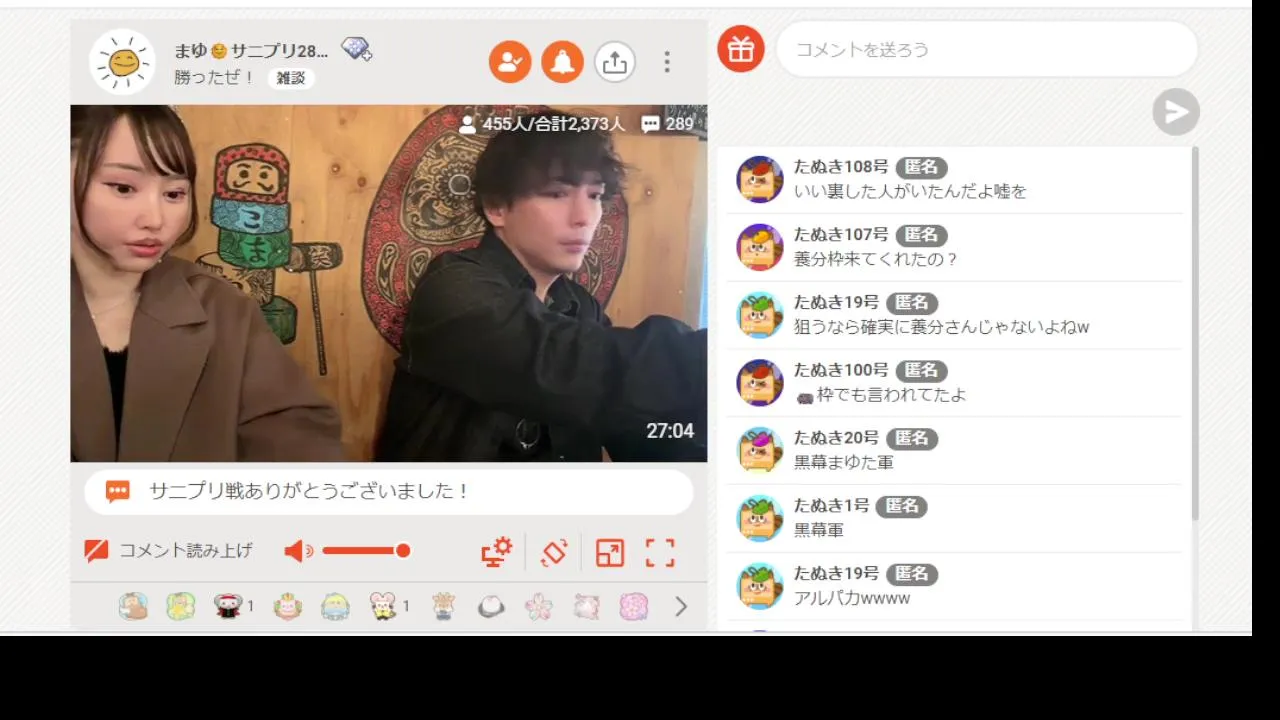Focus the コメントを送ろう comment field
This screenshot has width=1280, height=720.
[986, 49]
